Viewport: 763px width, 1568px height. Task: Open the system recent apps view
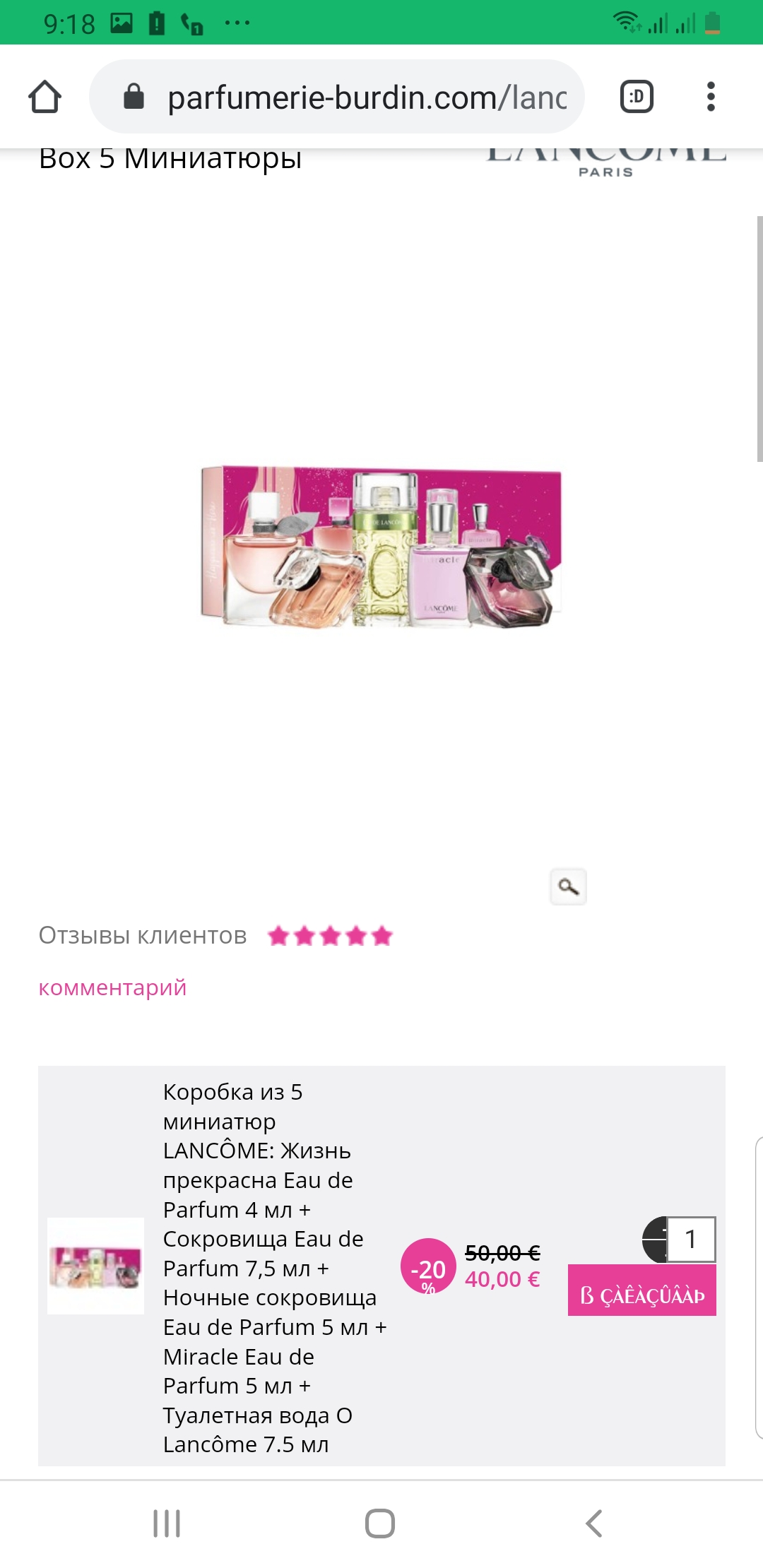click(167, 1524)
